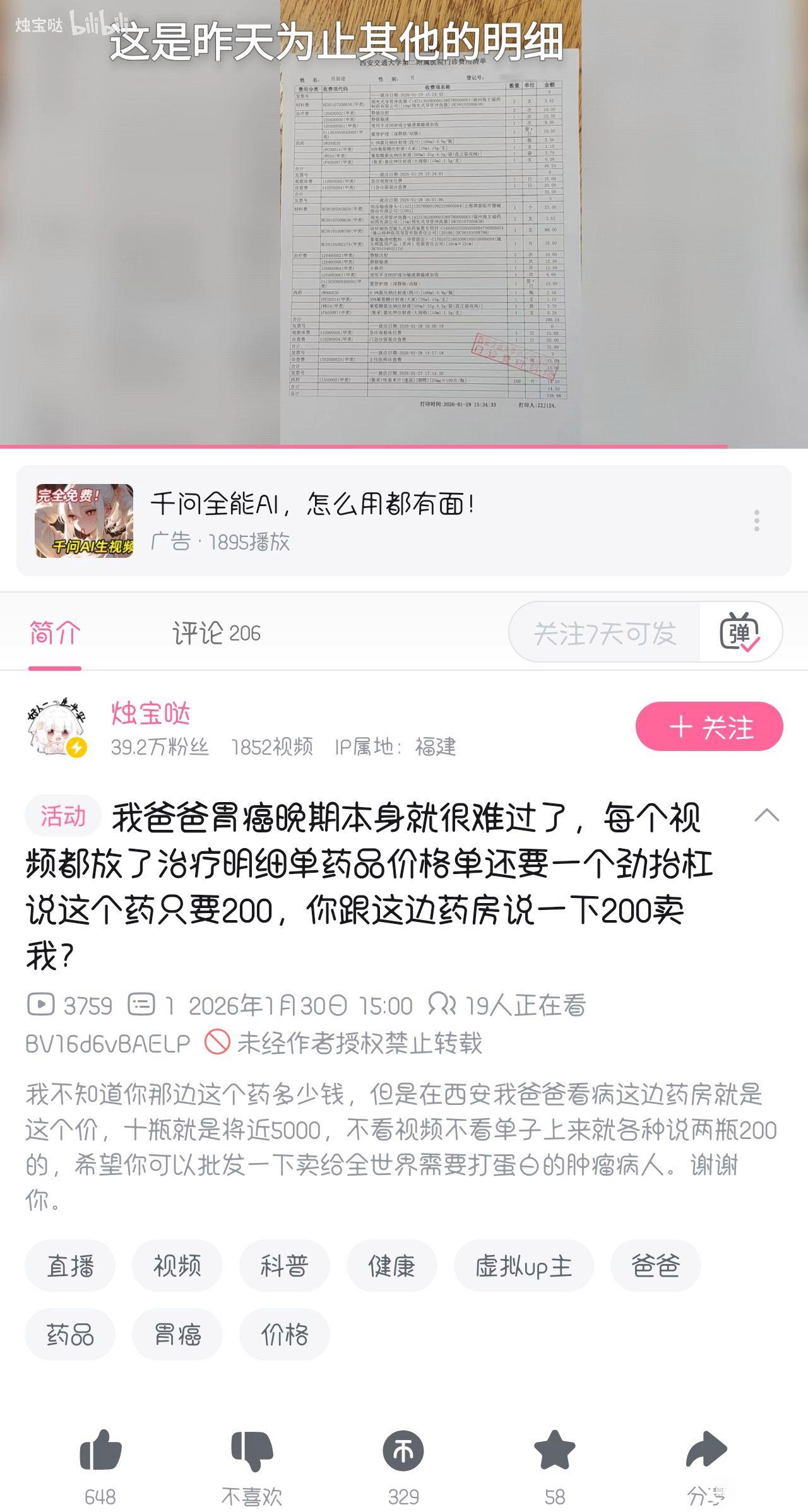The height and width of the screenshot is (1512, 808).
Task: Open the 虚拟up主 tag chip
Action: coord(523,1265)
